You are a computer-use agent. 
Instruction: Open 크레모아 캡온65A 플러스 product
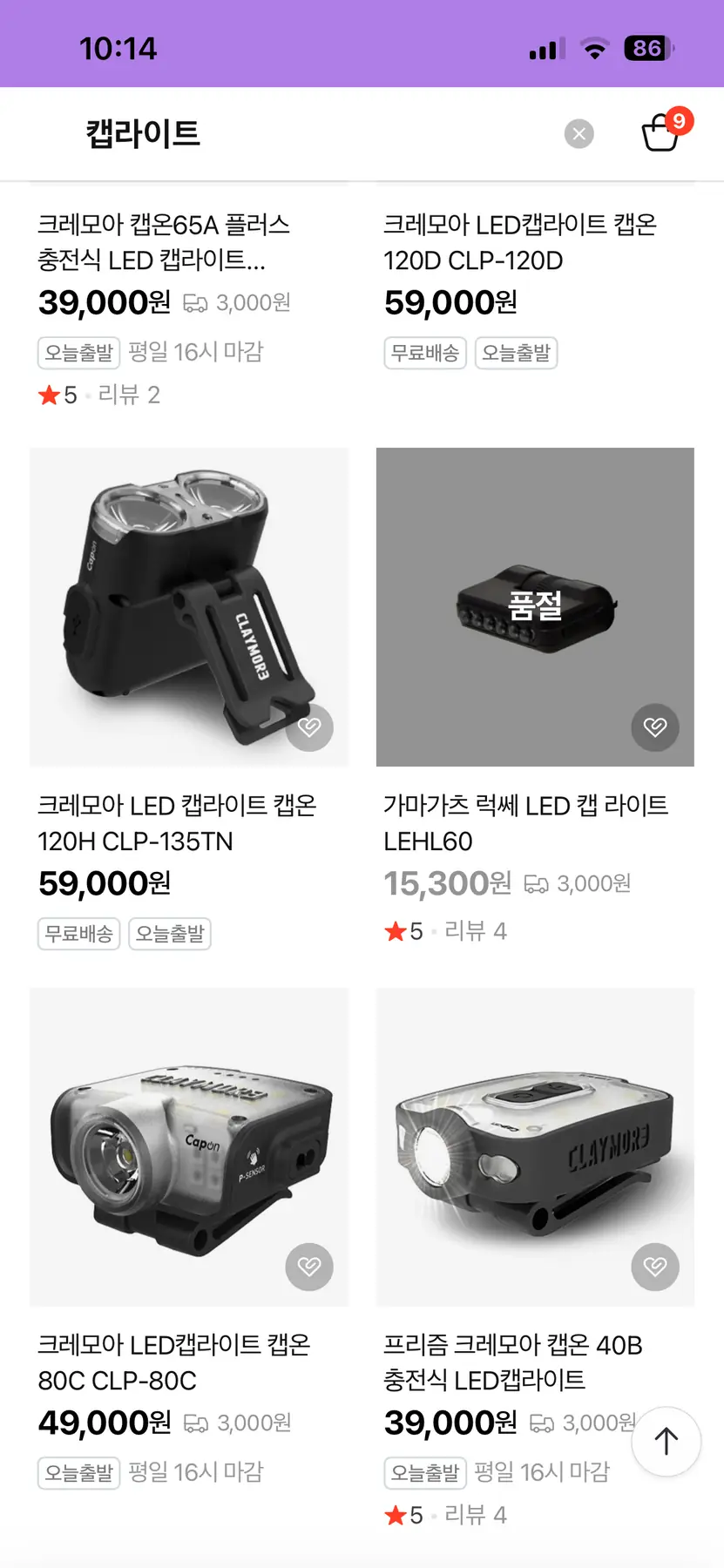pyautogui.click(x=164, y=242)
